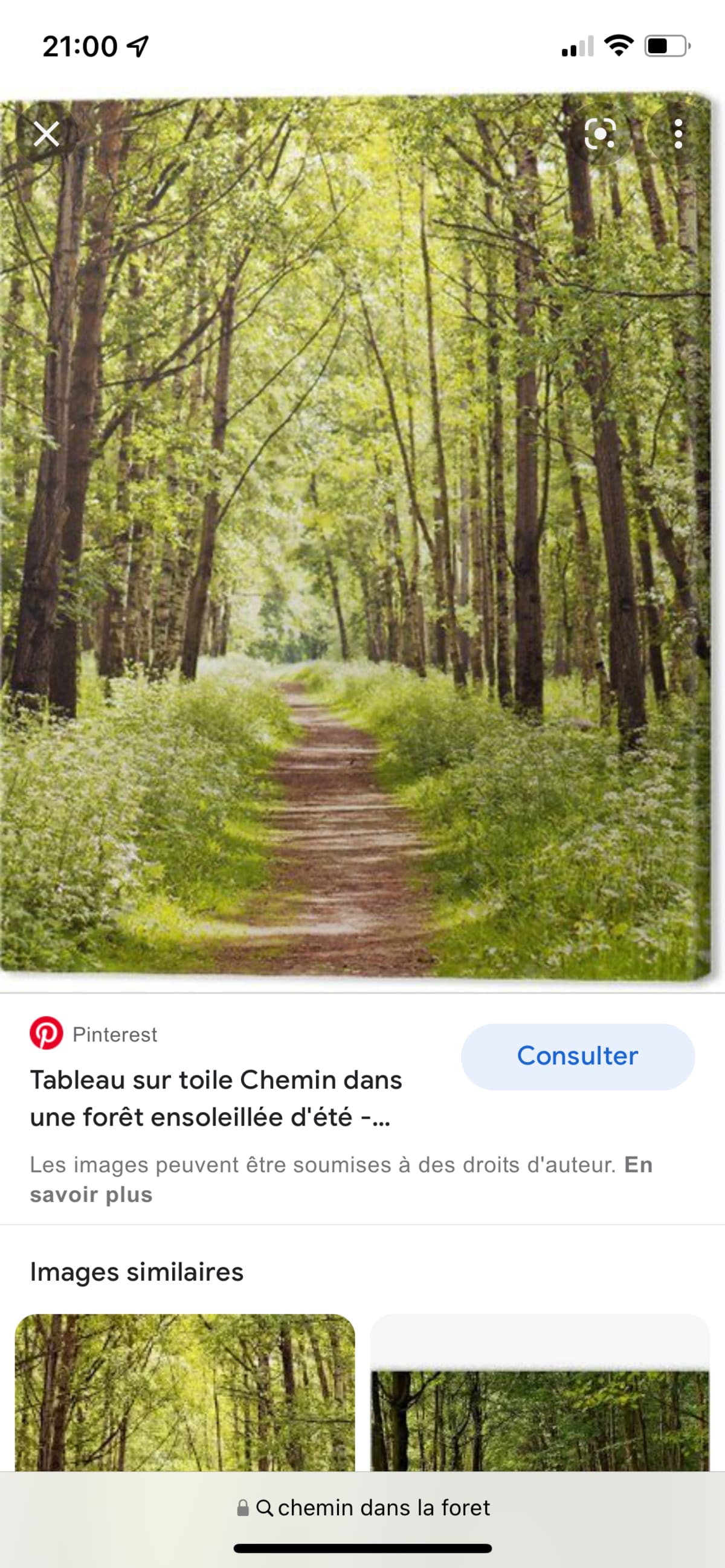This screenshot has width=725, height=1568.
Task: Open the Pinterest result titled Tableau sur toile
Action: pyautogui.click(x=216, y=1098)
